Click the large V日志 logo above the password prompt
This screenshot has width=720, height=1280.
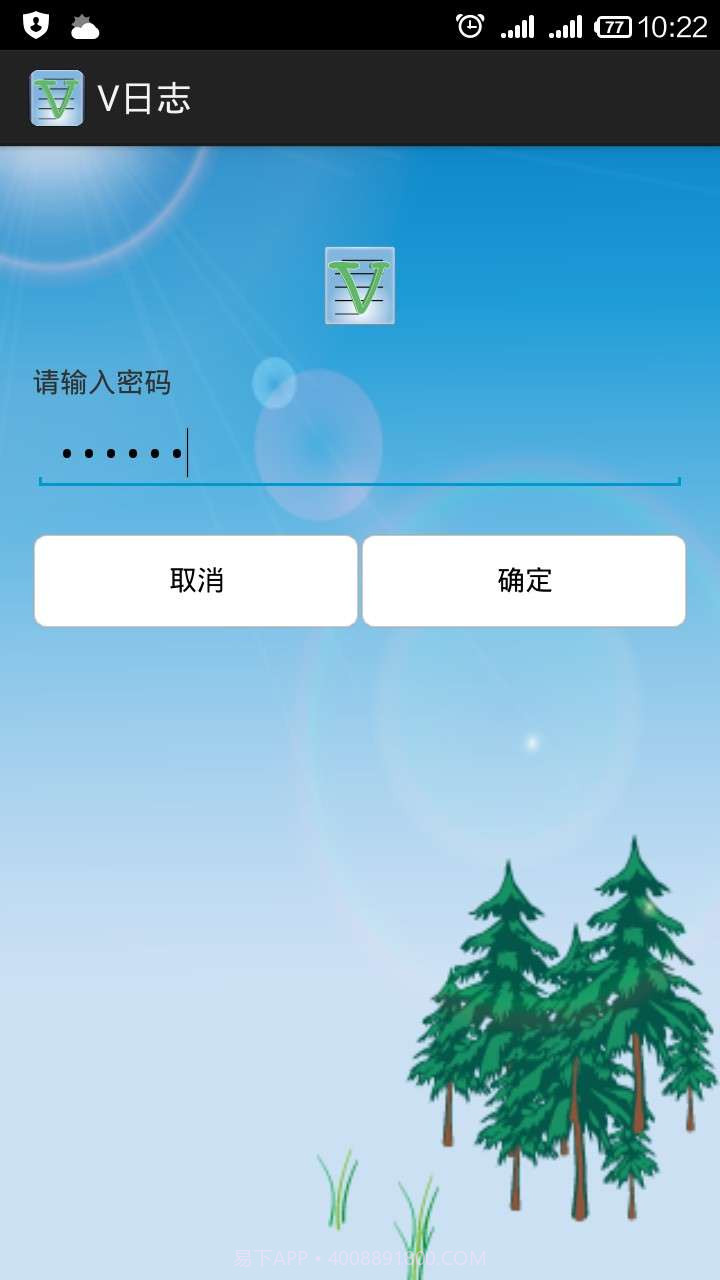point(359,285)
